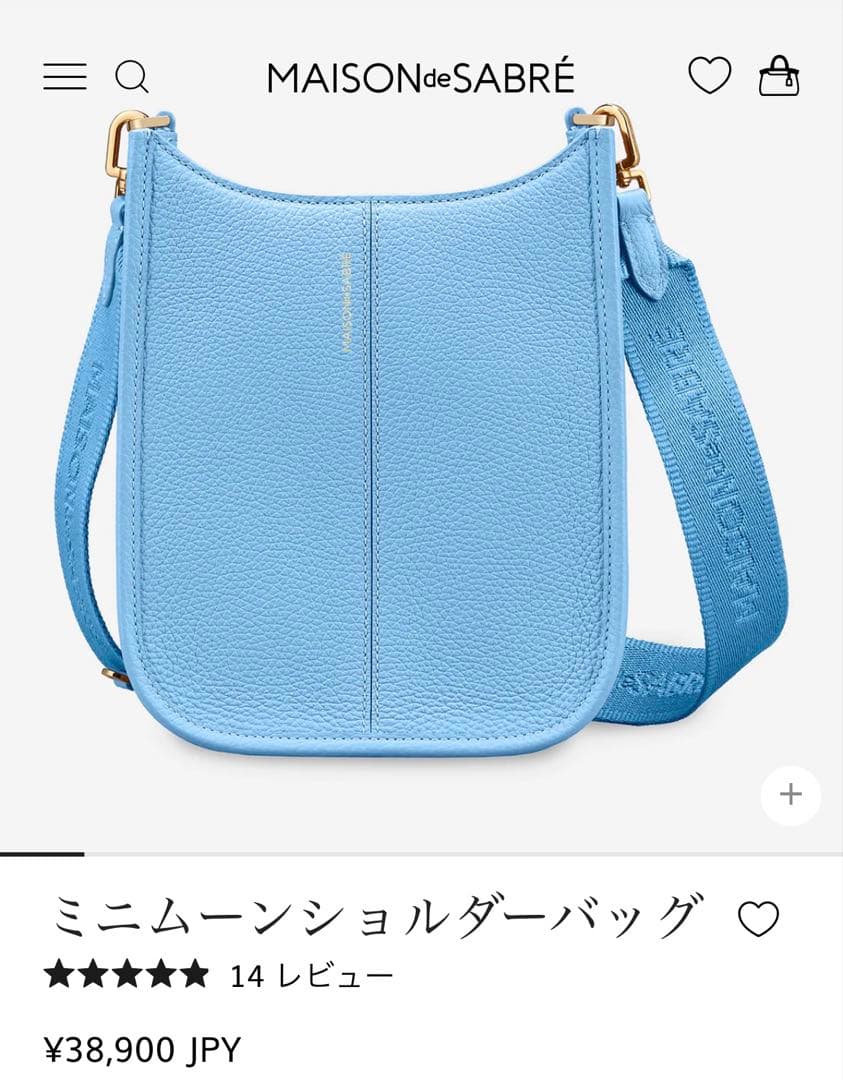The height and width of the screenshot is (1080, 843).
Task: Zoom the product image with the plus button
Action: pos(791,795)
